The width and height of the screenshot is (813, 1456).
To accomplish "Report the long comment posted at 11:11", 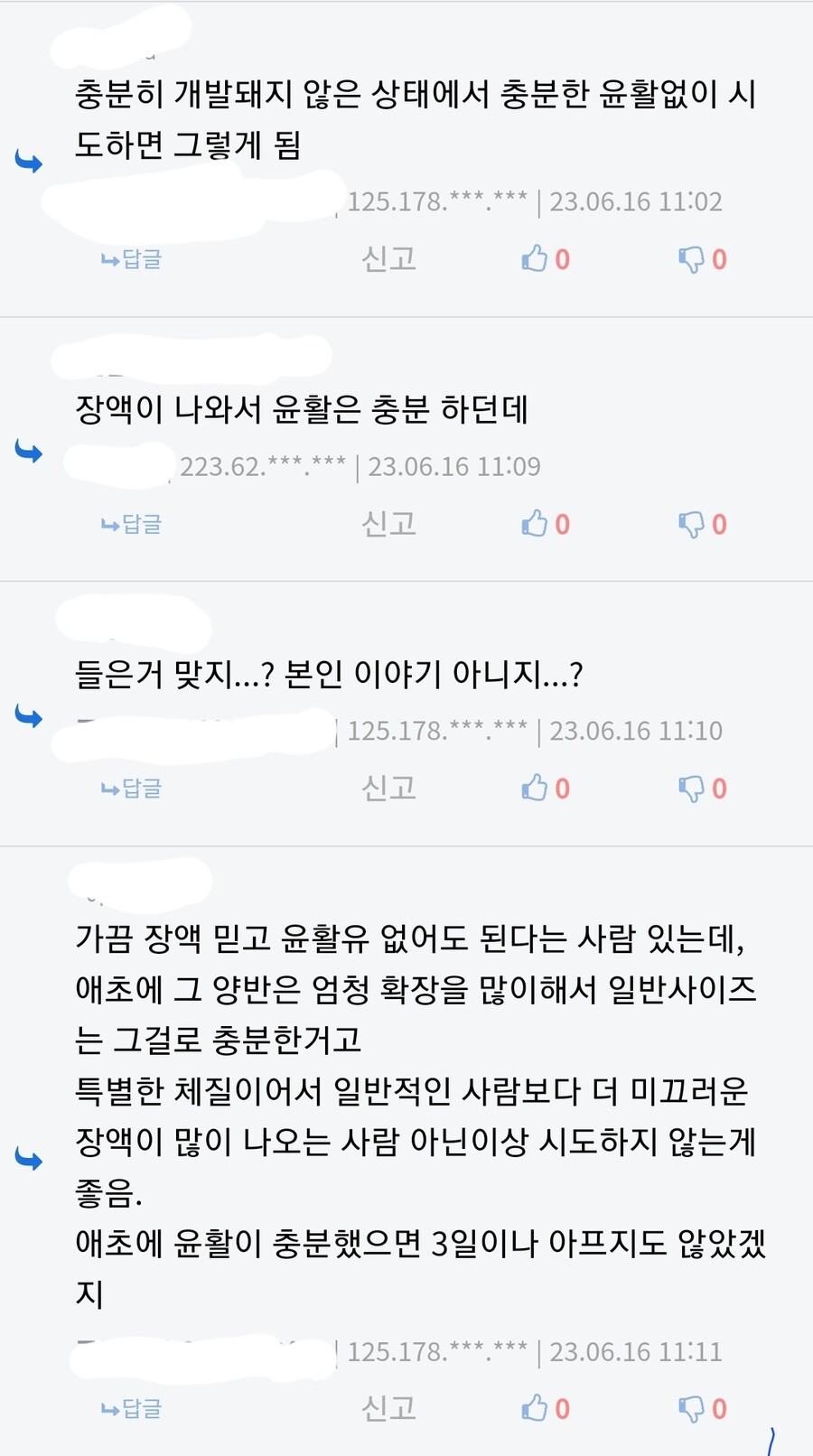I will click(388, 1409).
